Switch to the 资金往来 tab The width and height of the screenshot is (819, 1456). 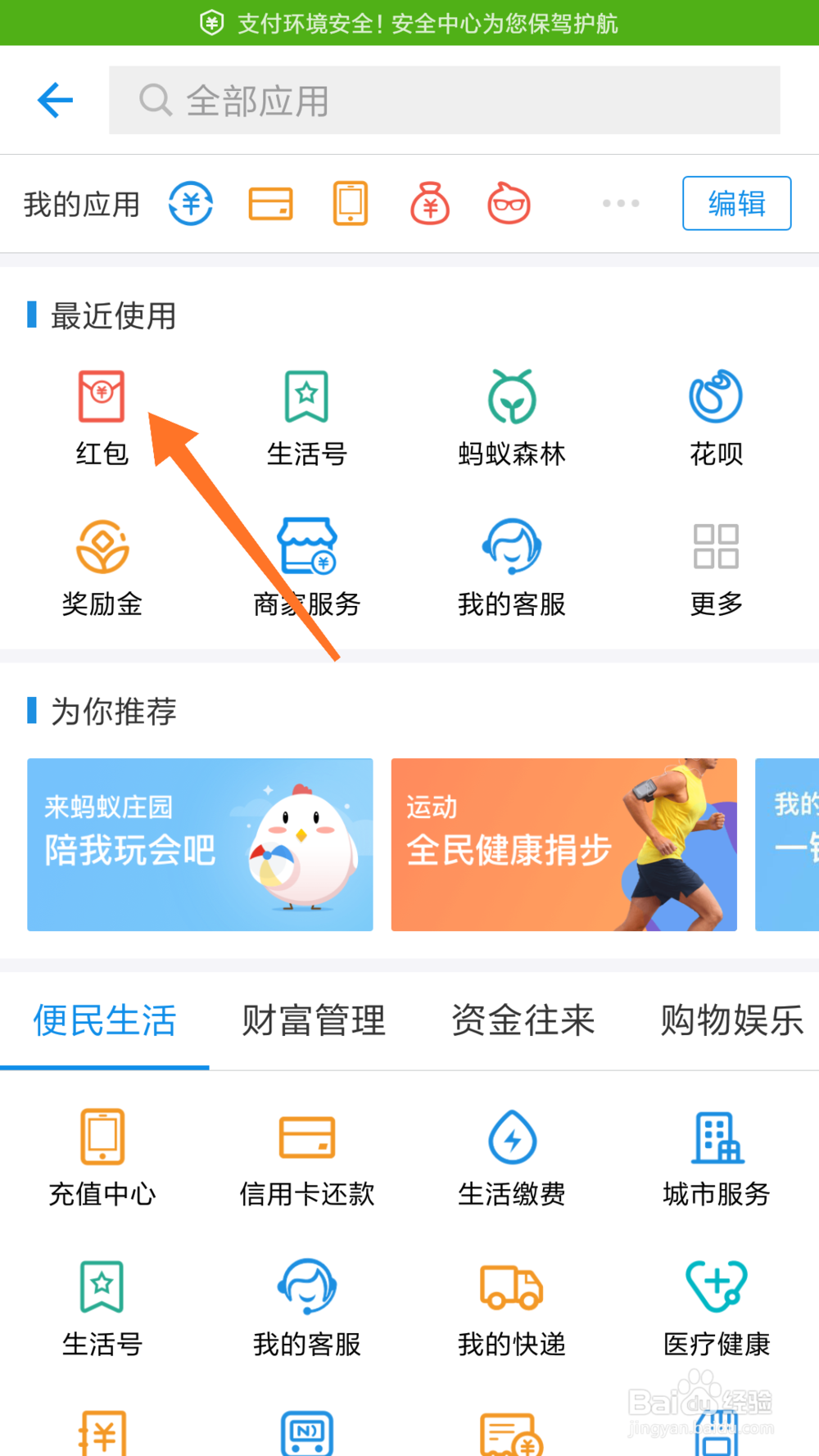click(523, 1020)
